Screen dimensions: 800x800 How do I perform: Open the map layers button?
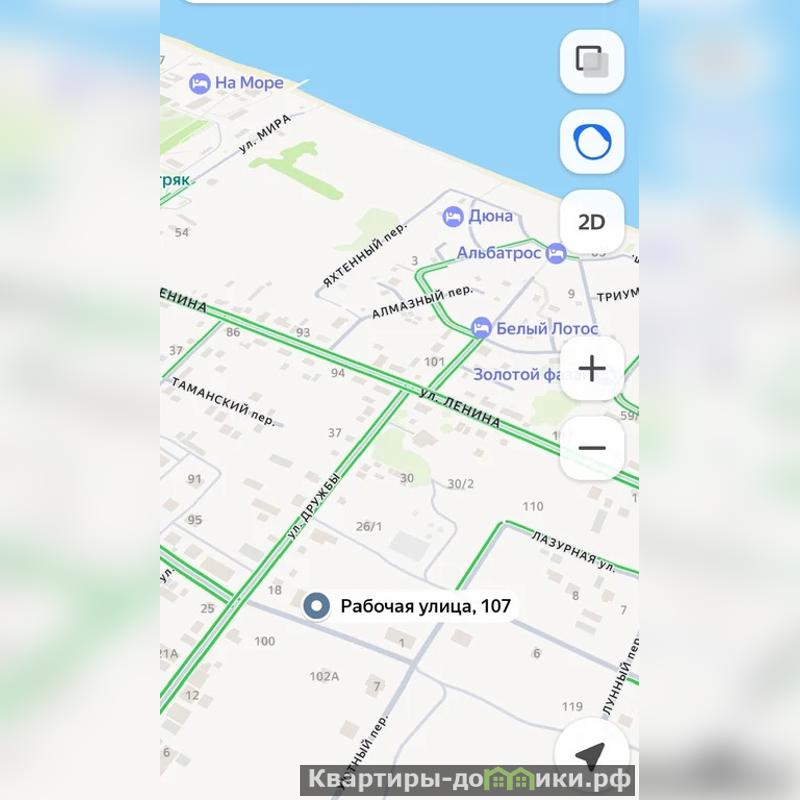click(x=592, y=62)
